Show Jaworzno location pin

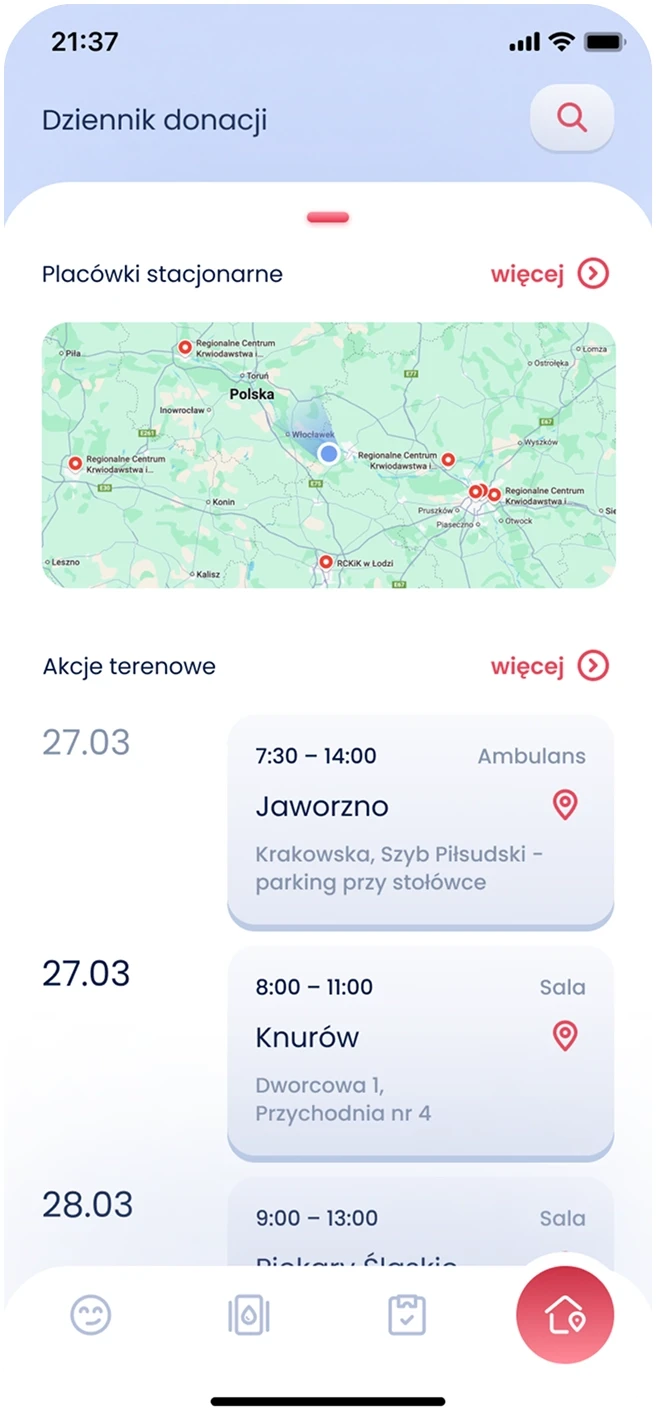click(566, 805)
